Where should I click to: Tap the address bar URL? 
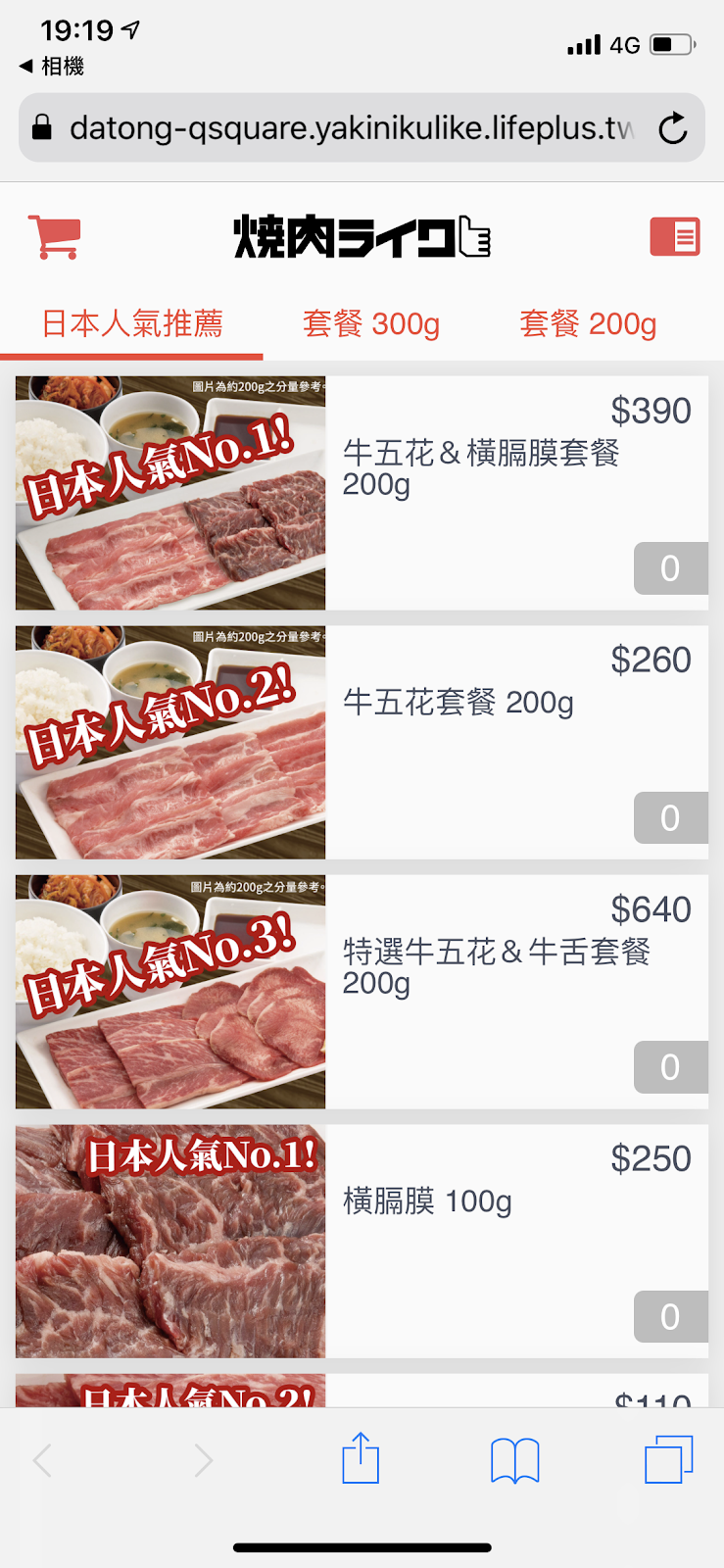coord(348,128)
